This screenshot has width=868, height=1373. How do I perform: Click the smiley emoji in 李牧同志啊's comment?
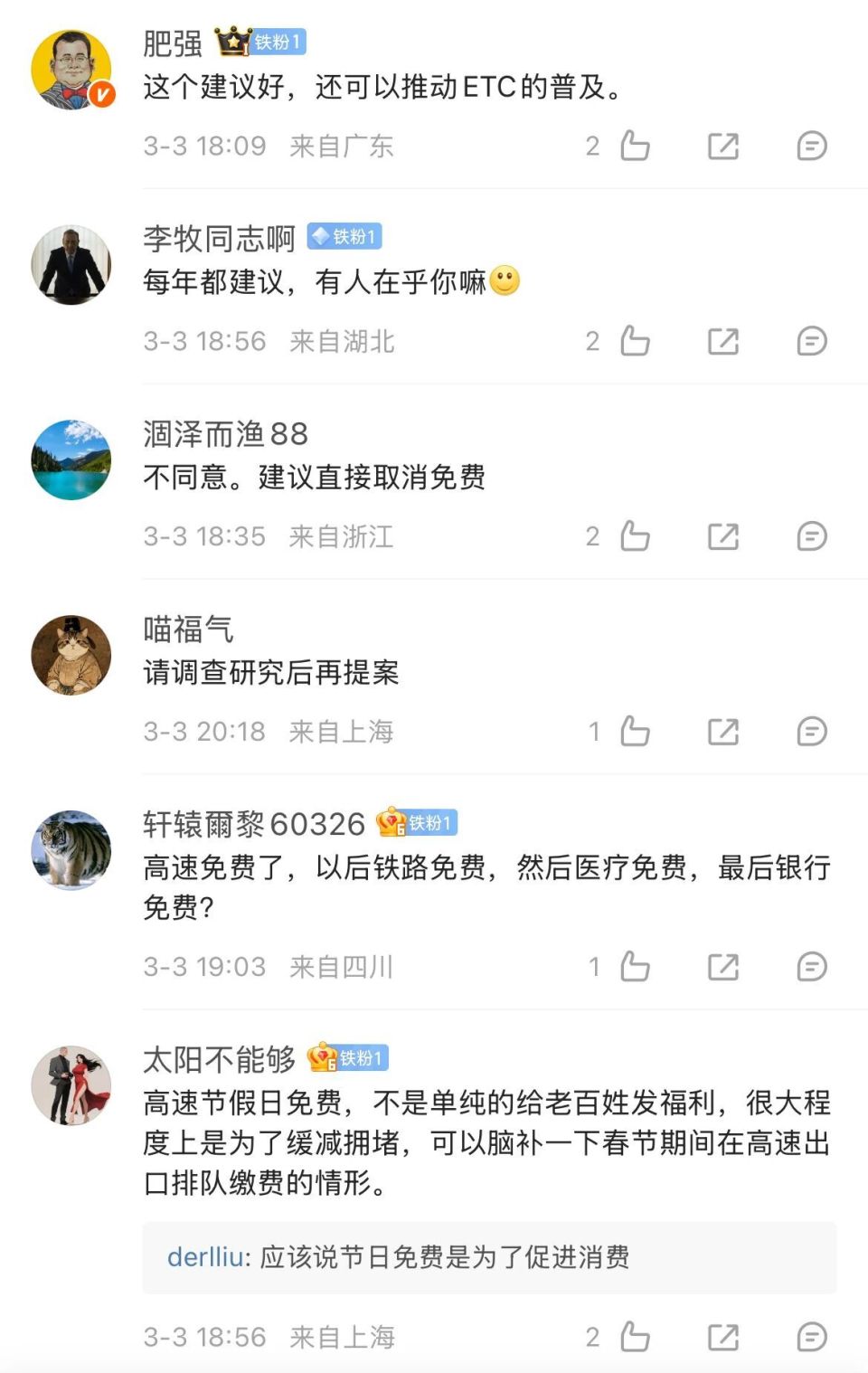505,280
